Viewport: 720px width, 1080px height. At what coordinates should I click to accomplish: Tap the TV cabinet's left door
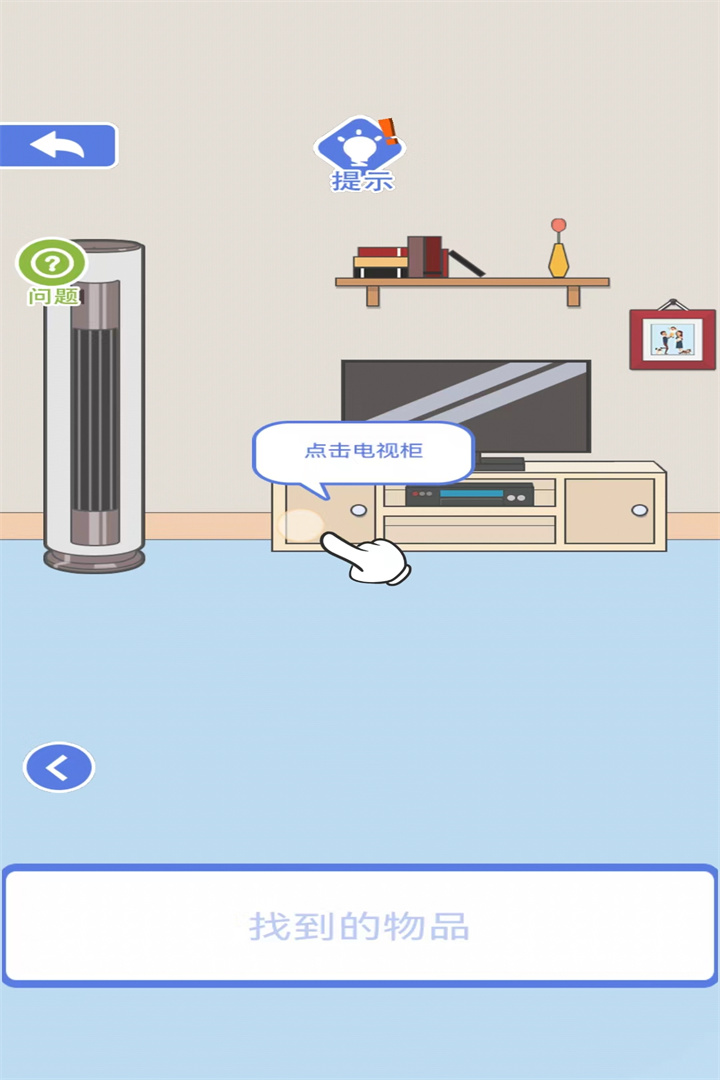coord(326,514)
